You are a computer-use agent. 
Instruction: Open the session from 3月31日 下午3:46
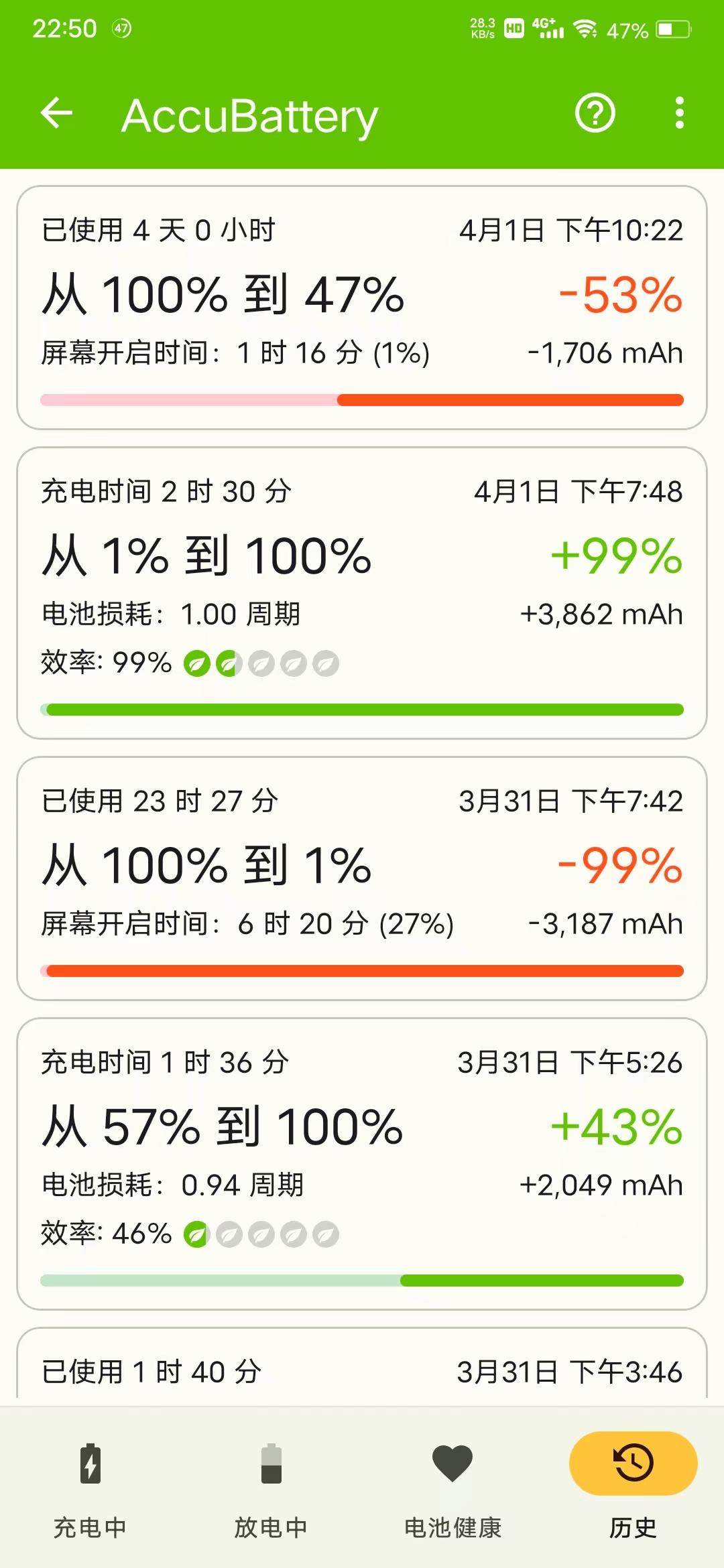362,1367
